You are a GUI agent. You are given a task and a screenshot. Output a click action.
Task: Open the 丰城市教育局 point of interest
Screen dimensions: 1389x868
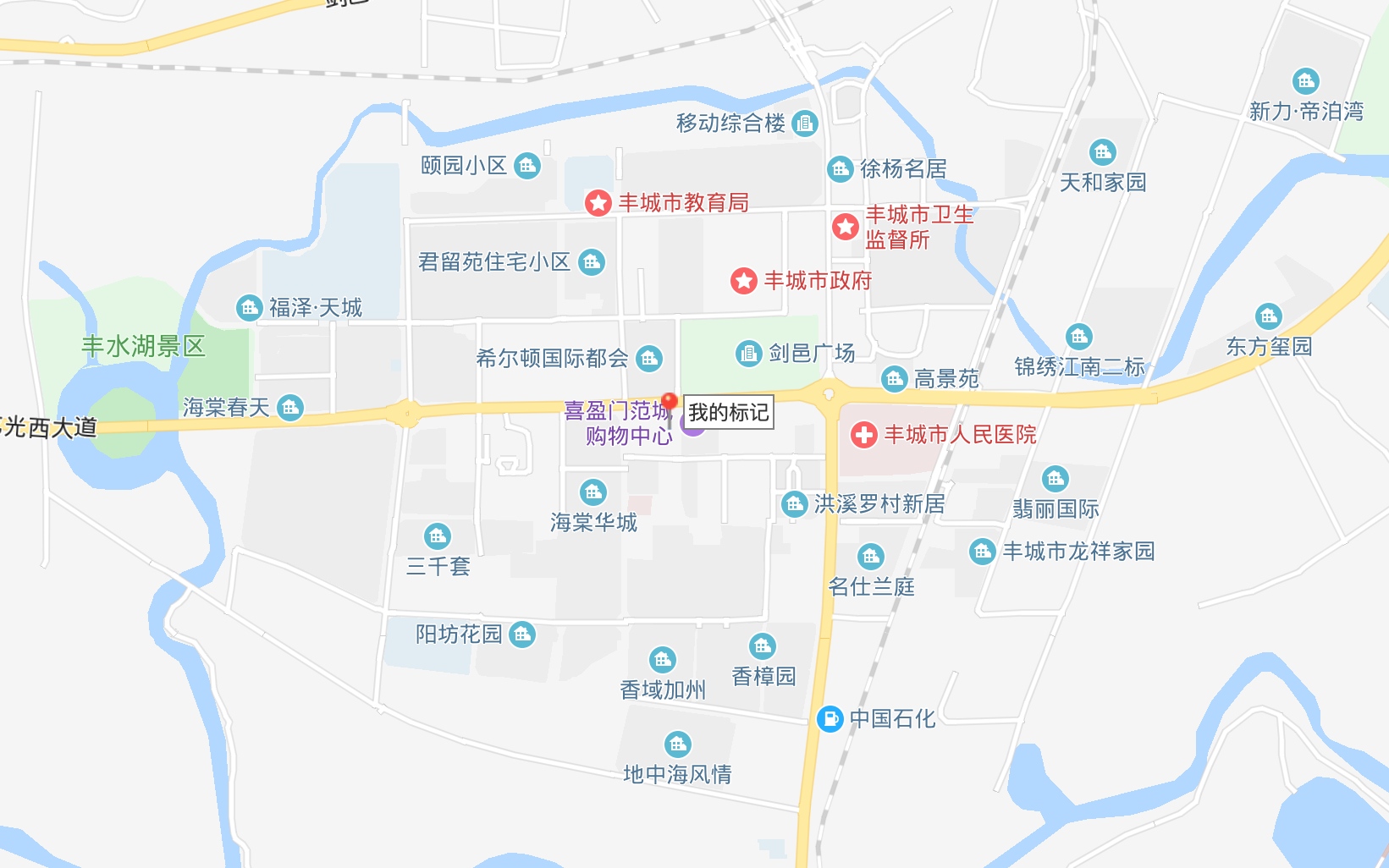coord(598,203)
